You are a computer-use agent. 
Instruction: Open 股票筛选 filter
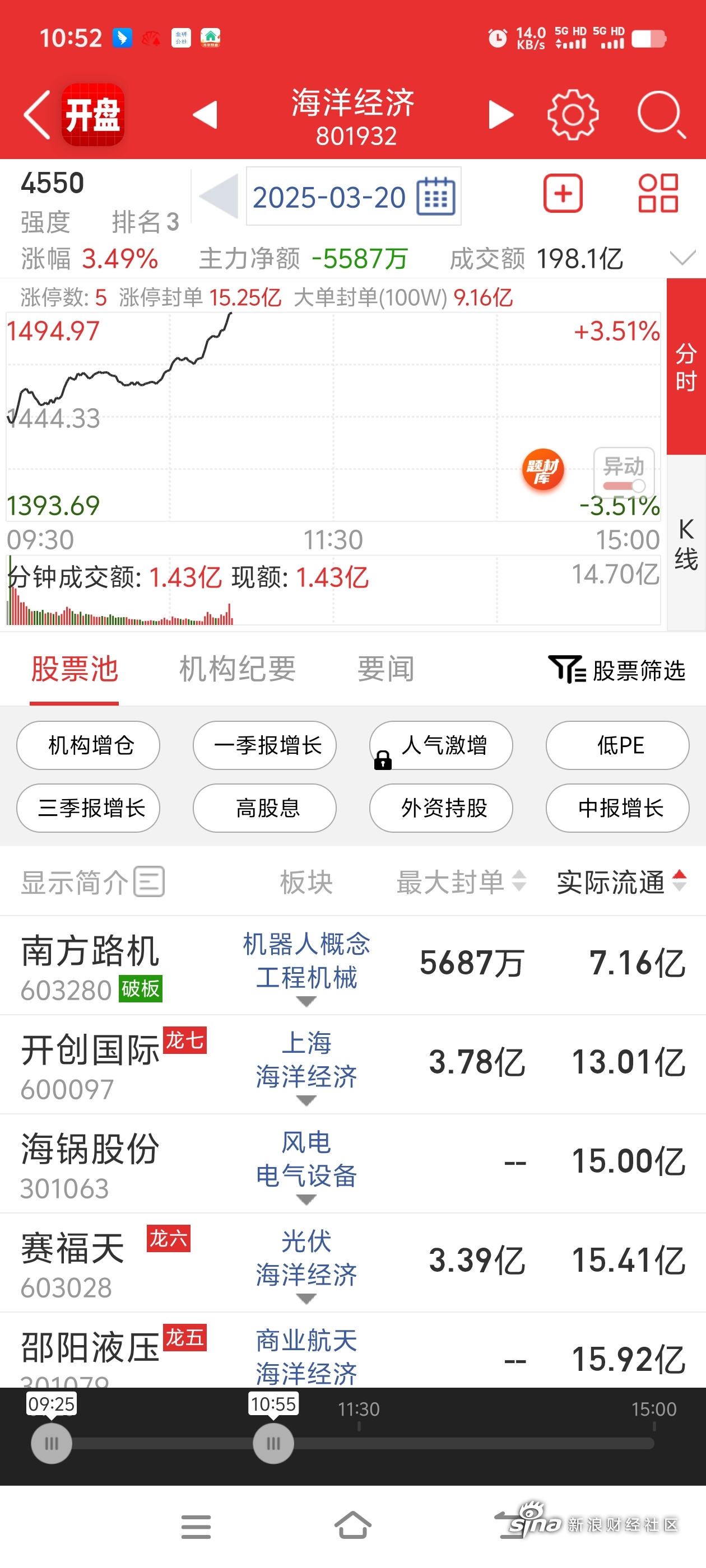616,670
